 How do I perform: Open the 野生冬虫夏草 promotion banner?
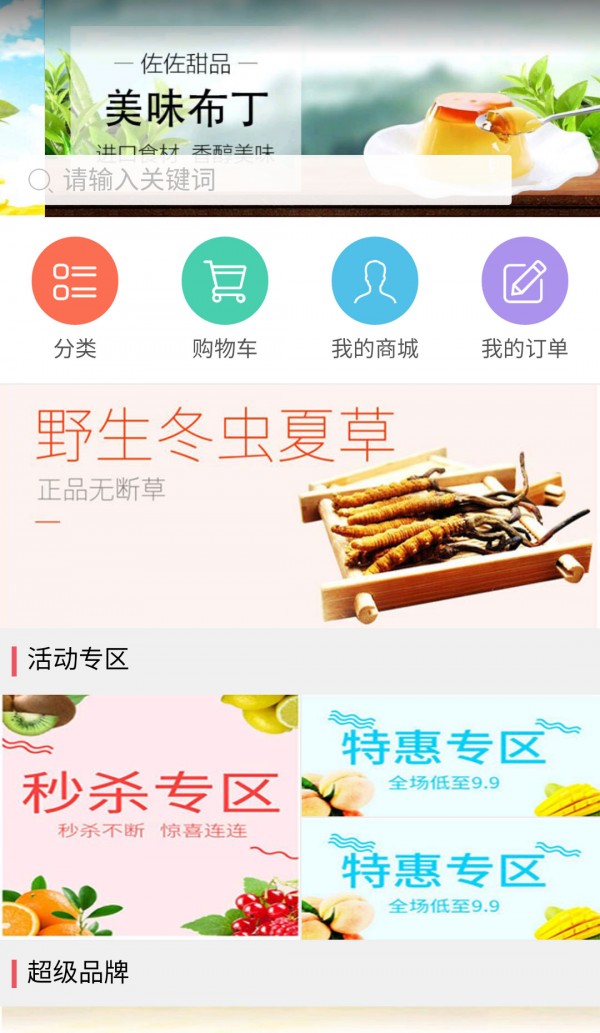coord(300,506)
